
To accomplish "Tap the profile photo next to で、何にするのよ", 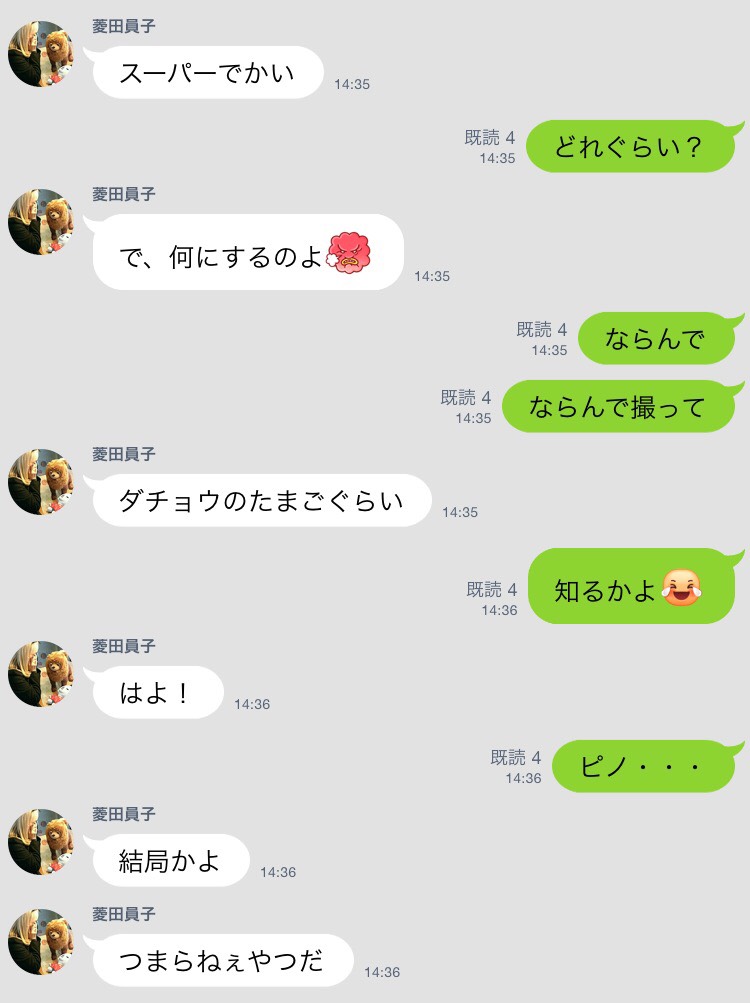I will (41, 222).
